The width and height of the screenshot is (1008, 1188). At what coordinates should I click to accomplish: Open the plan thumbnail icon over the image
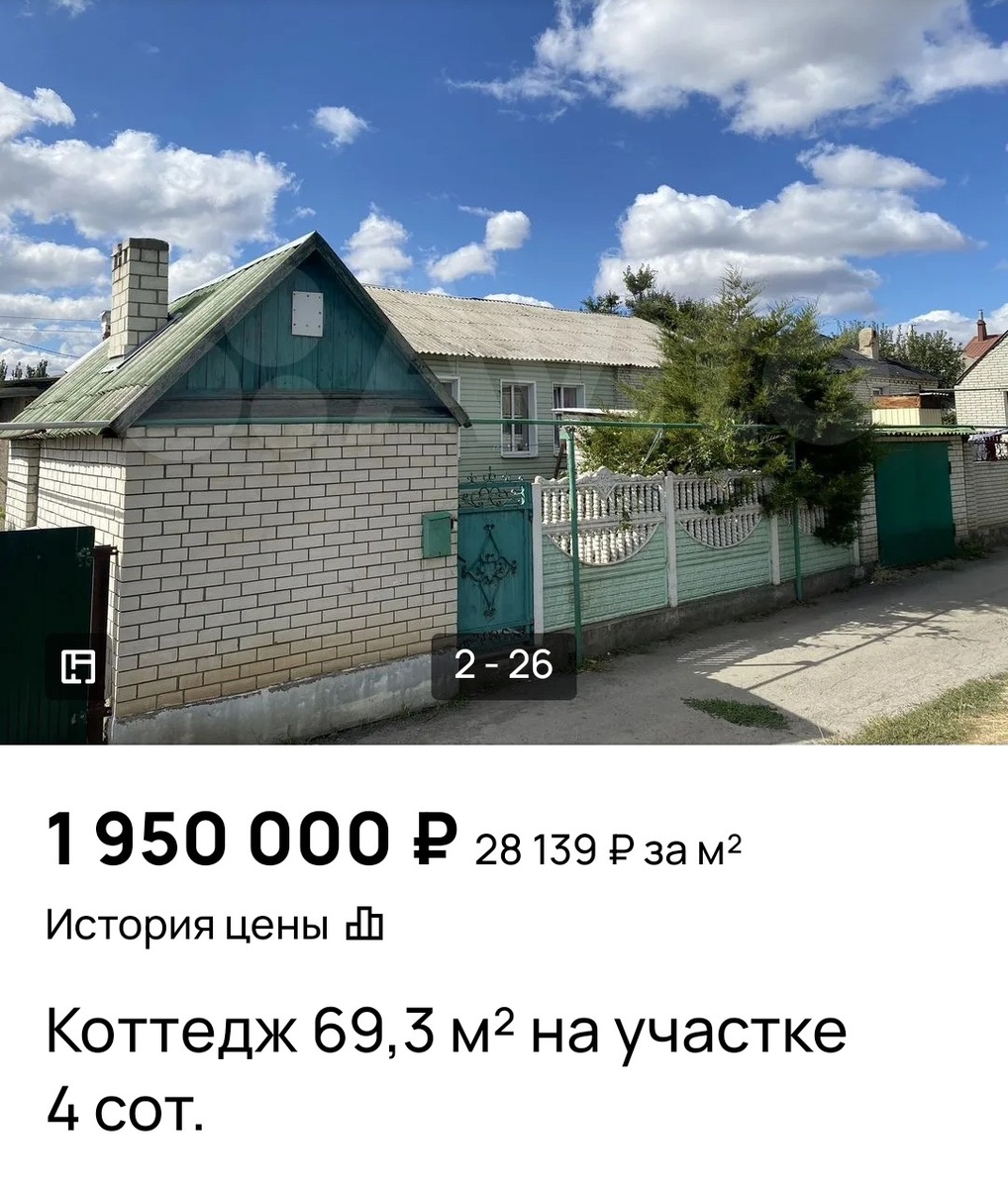[x=77, y=668]
